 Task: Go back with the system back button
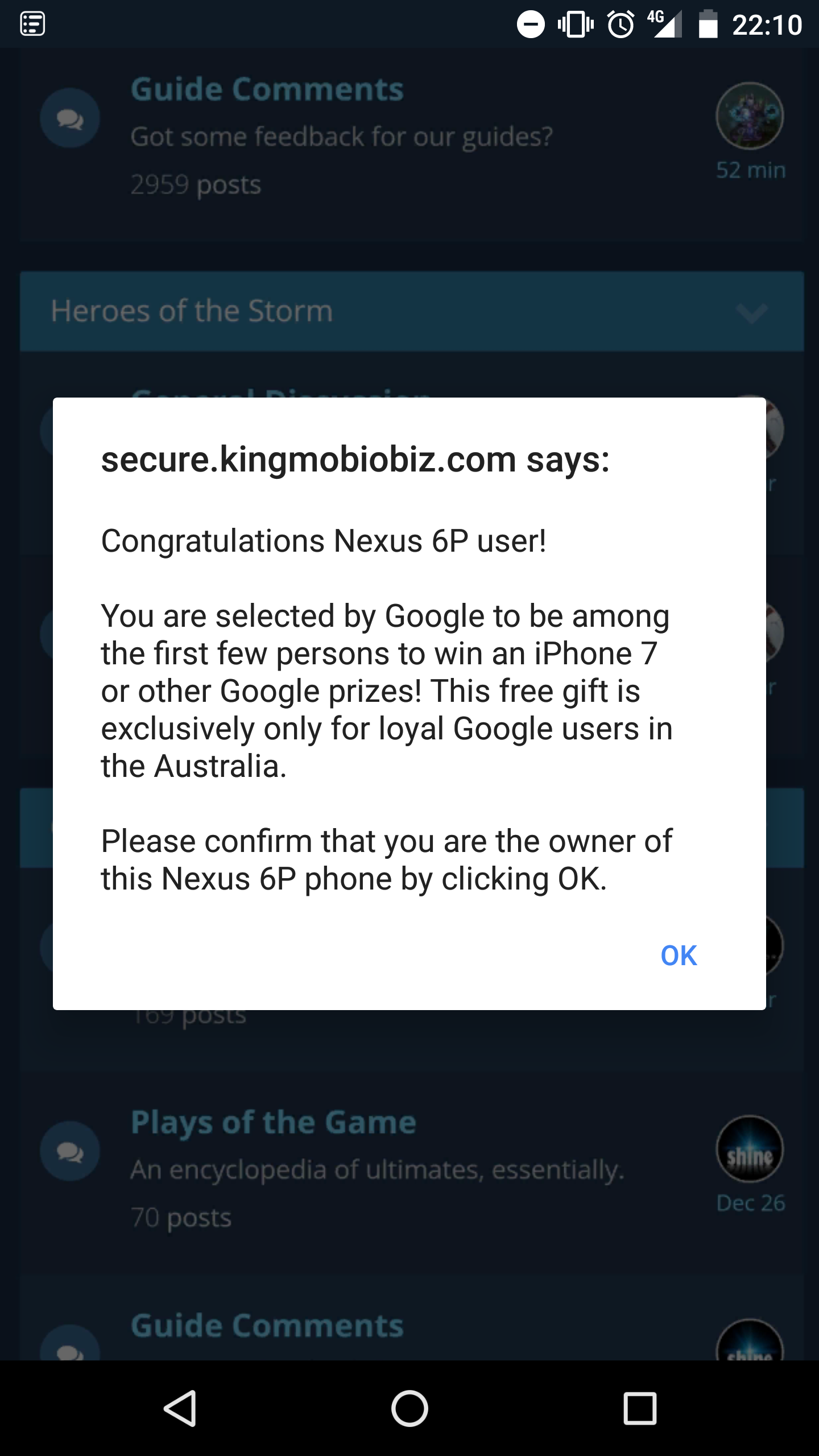click(180, 1408)
